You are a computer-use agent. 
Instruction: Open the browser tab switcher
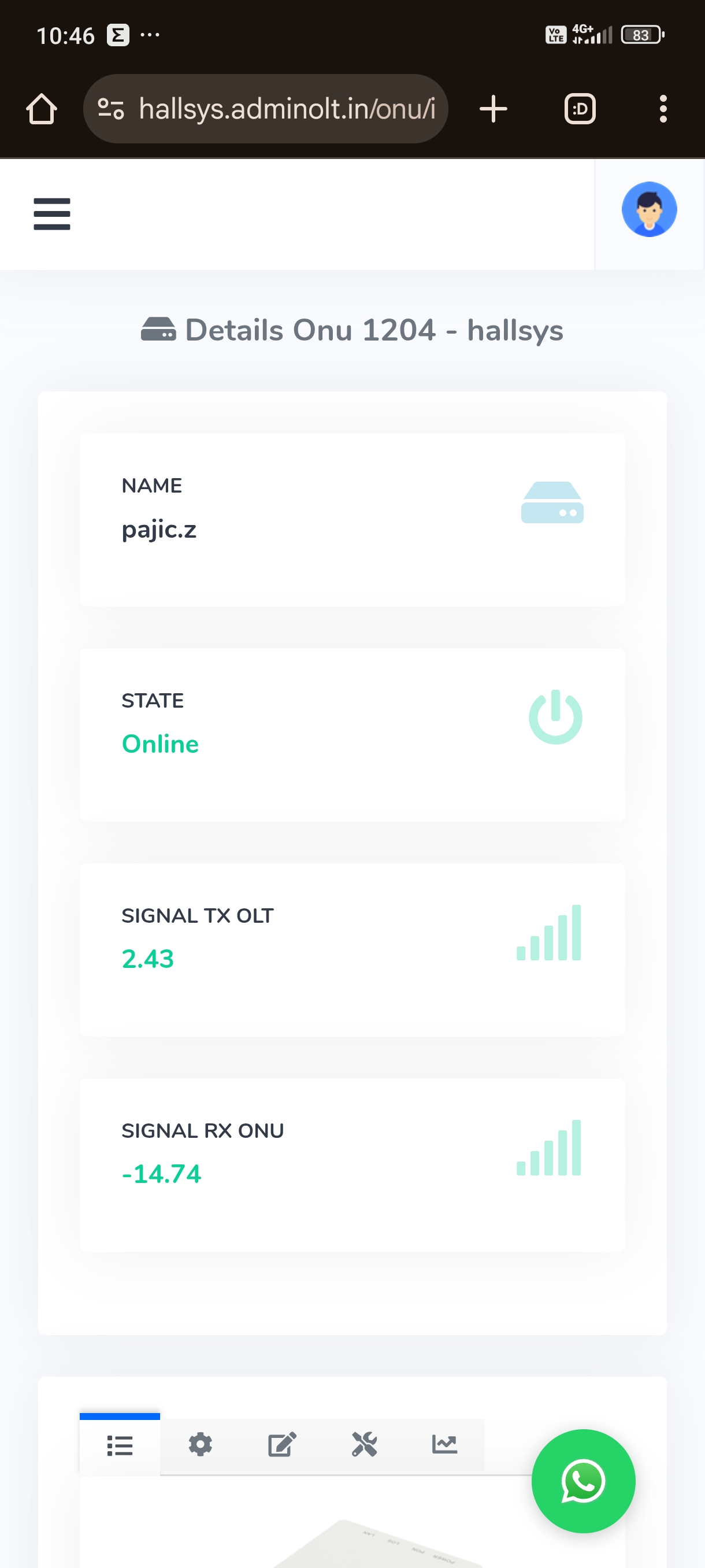579,109
